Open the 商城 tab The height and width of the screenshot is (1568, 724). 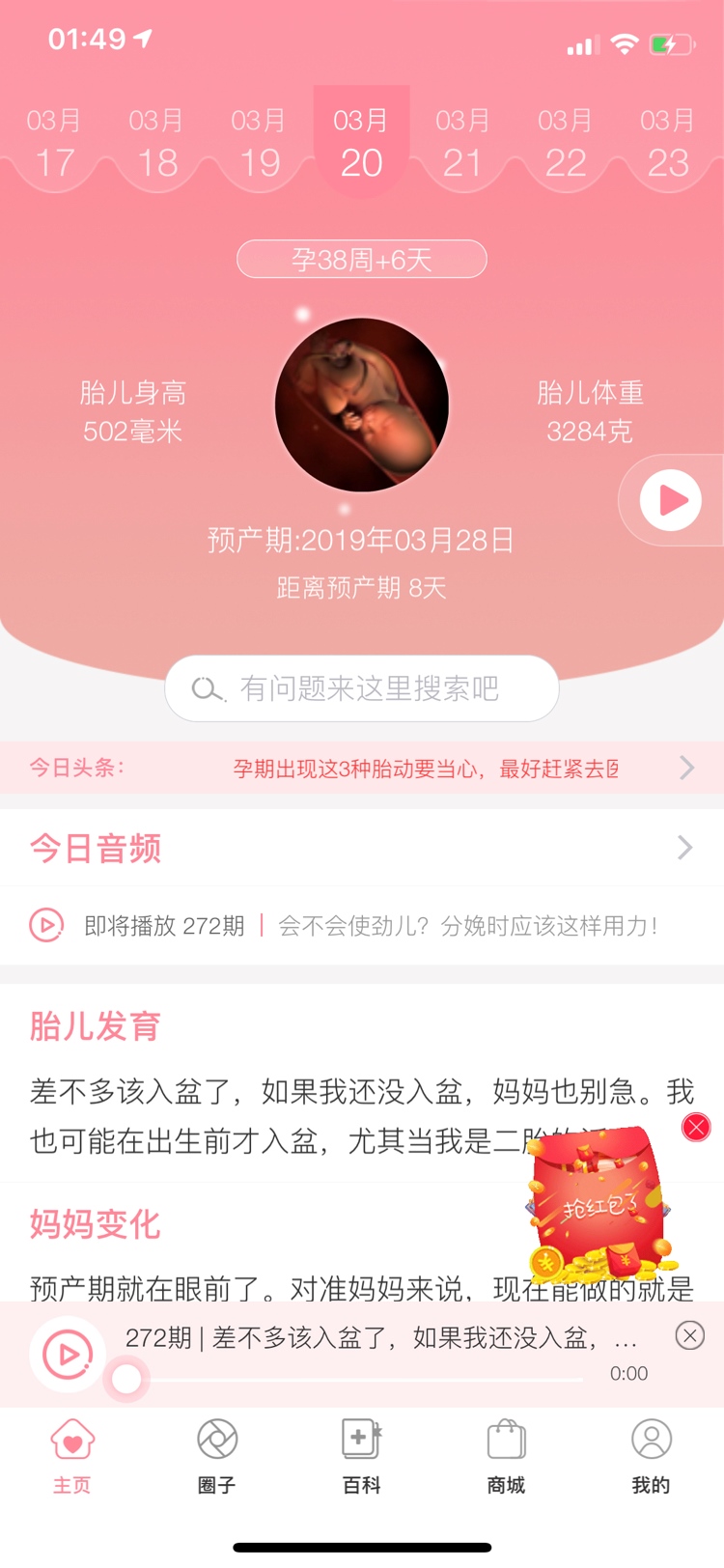[506, 1456]
